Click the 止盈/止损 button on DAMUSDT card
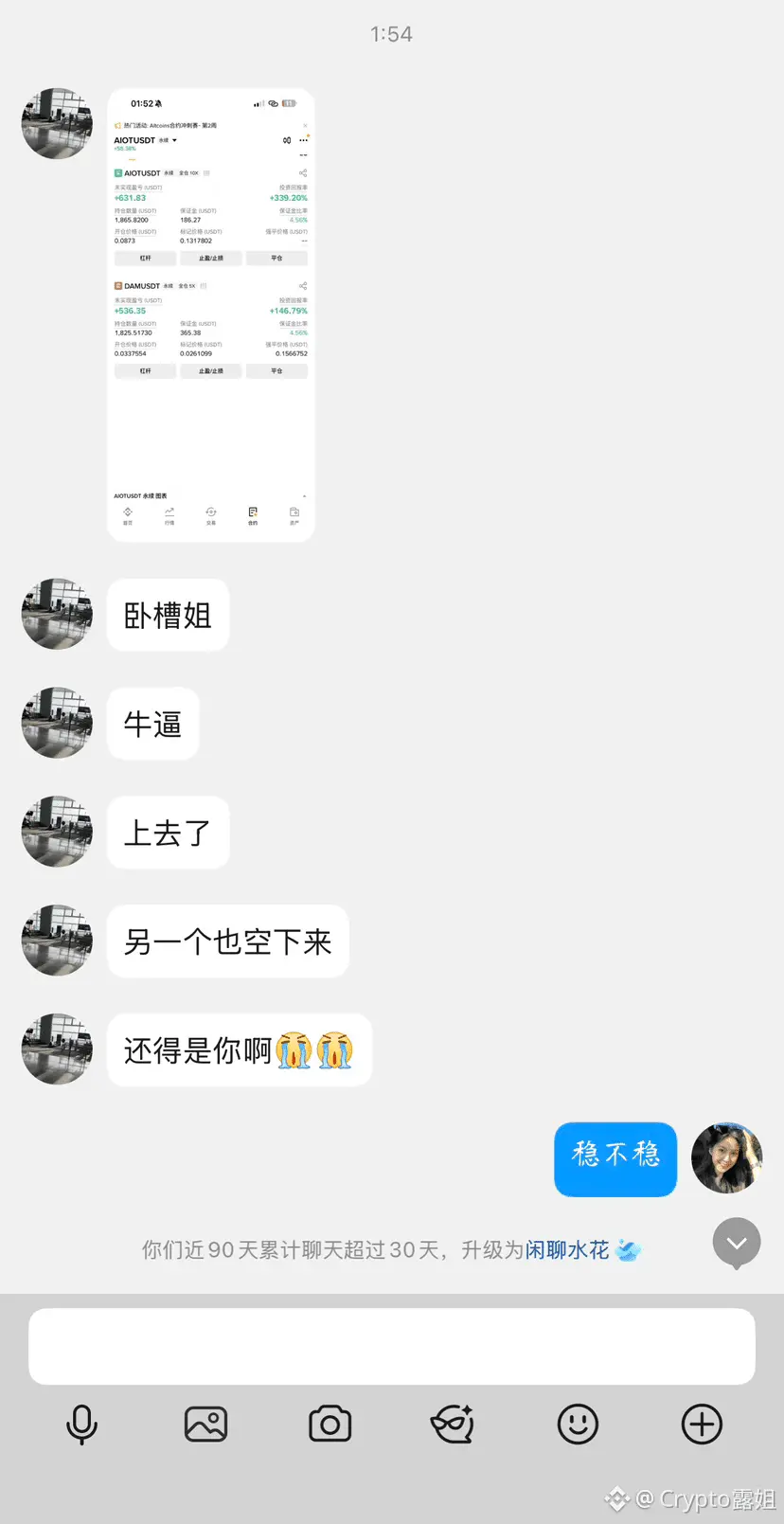Image resolution: width=784 pixels, height=1524 pixels. click(211, 370)
